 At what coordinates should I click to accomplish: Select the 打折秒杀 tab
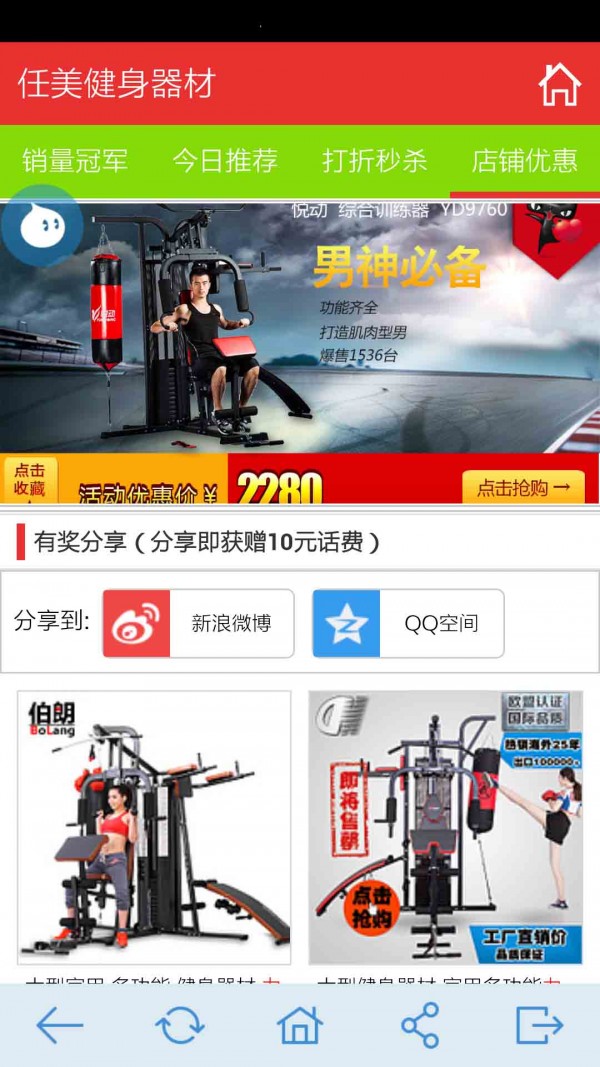click(x=375, y=160)
